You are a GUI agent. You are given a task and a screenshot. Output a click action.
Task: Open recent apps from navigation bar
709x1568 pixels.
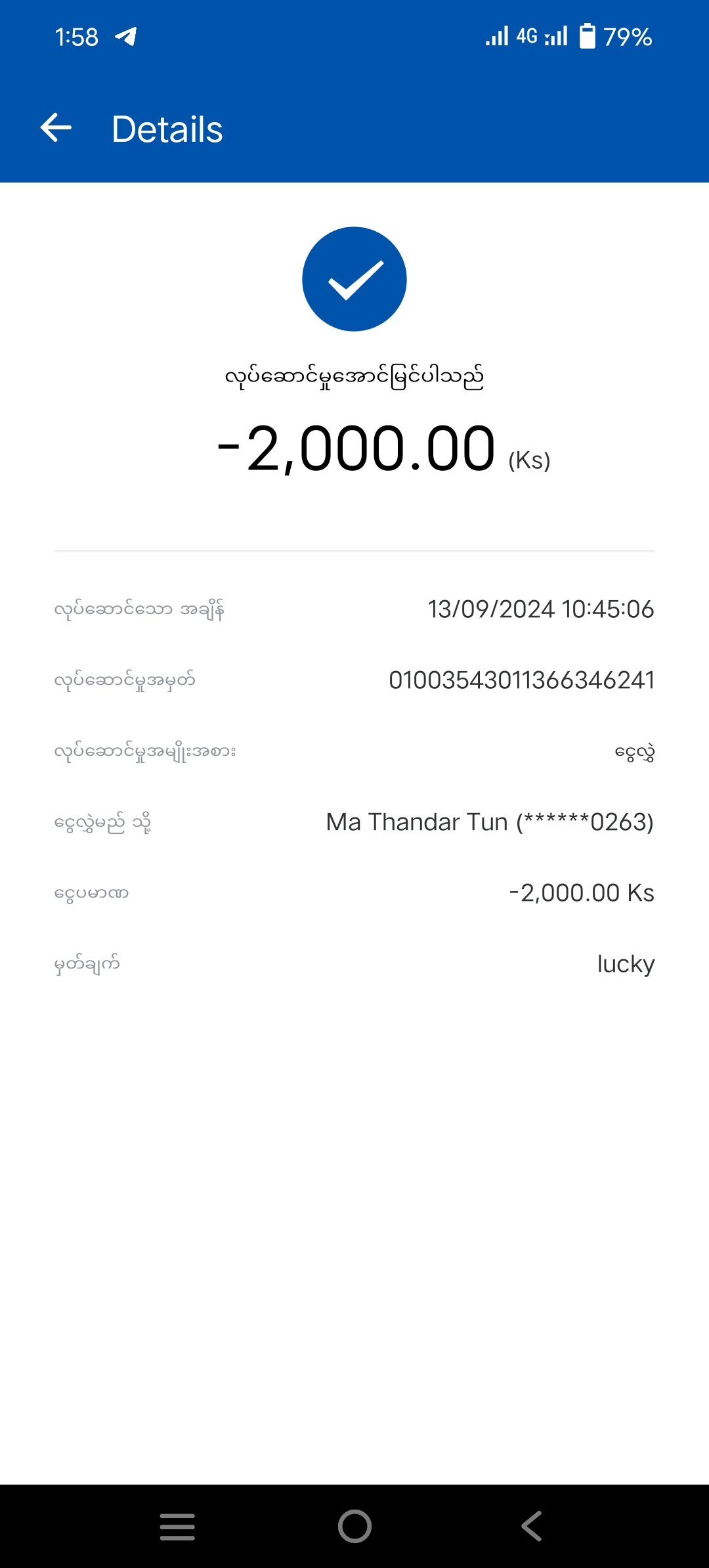pos(177,1526)
